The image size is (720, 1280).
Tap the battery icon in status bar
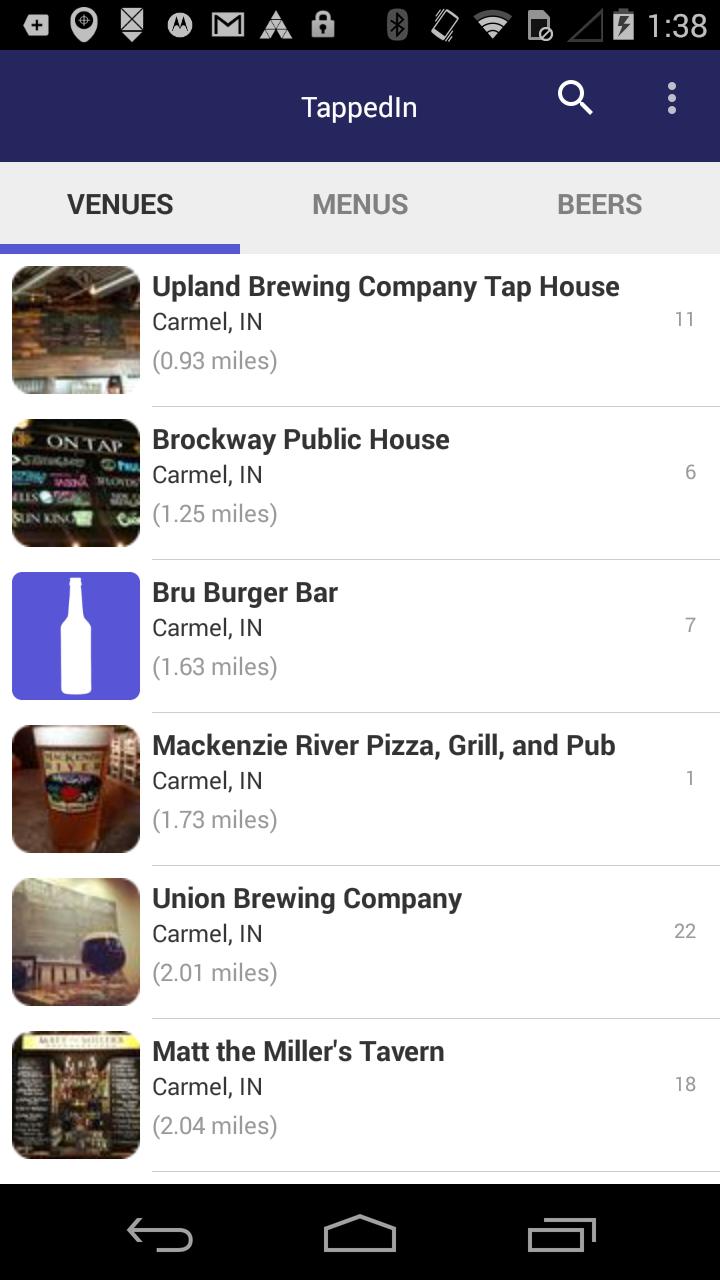coord(627,27)
